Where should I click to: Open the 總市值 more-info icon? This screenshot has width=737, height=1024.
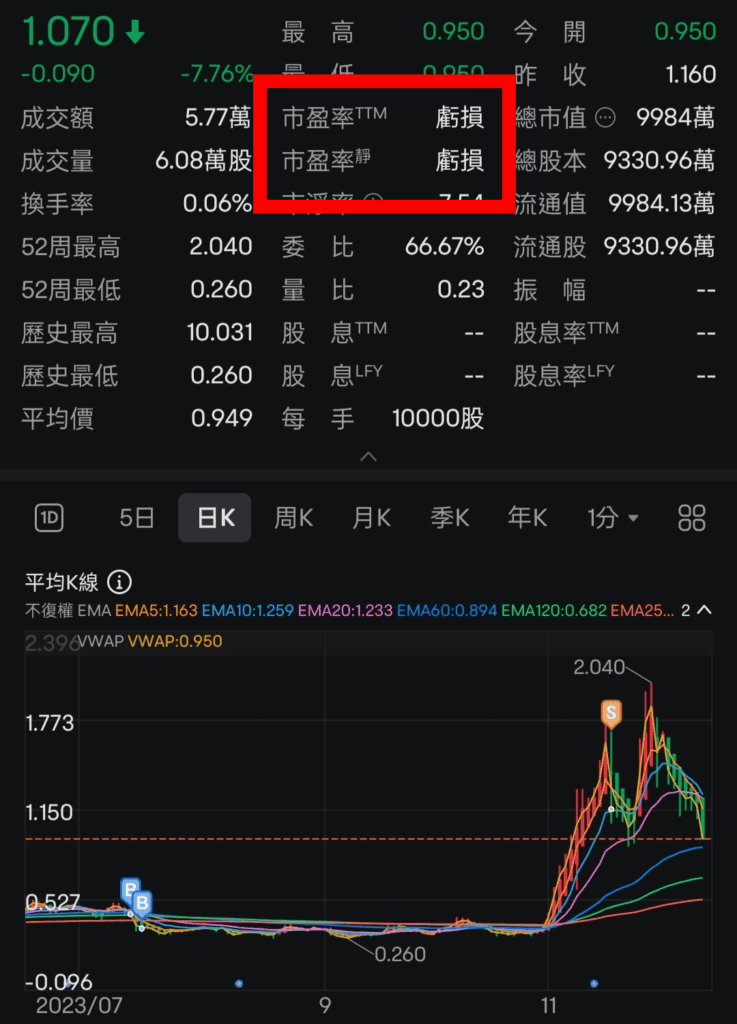pyautogui.click(x=605, y=118)
